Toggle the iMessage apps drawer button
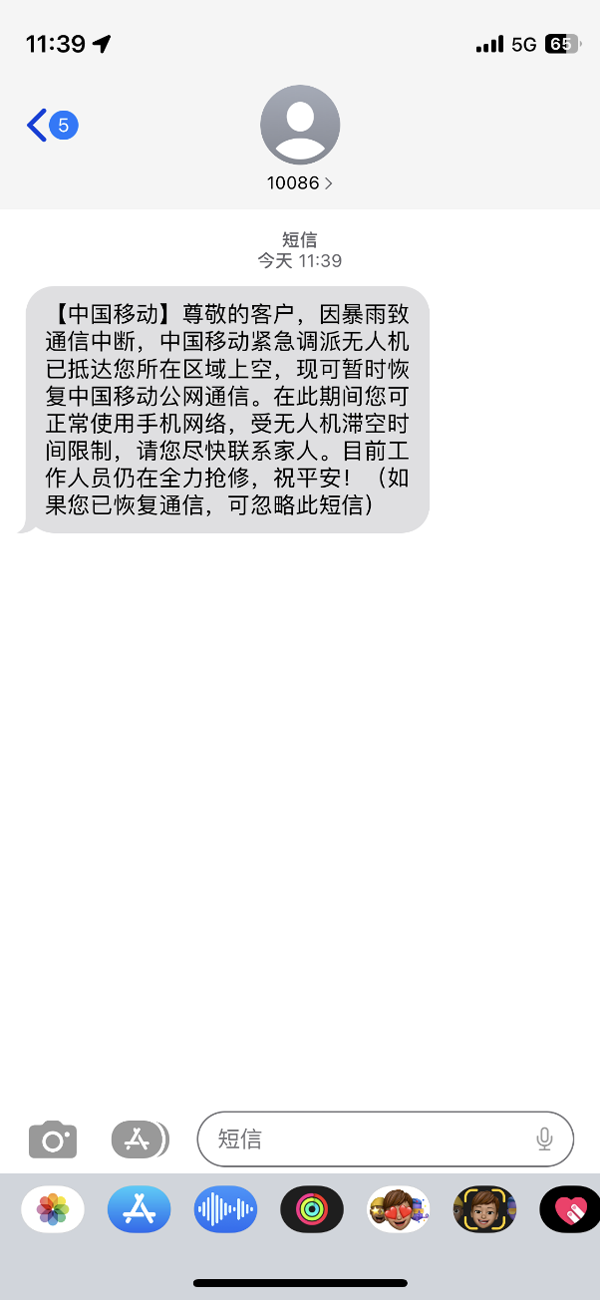600x1300 pixels. (140, 1138)
